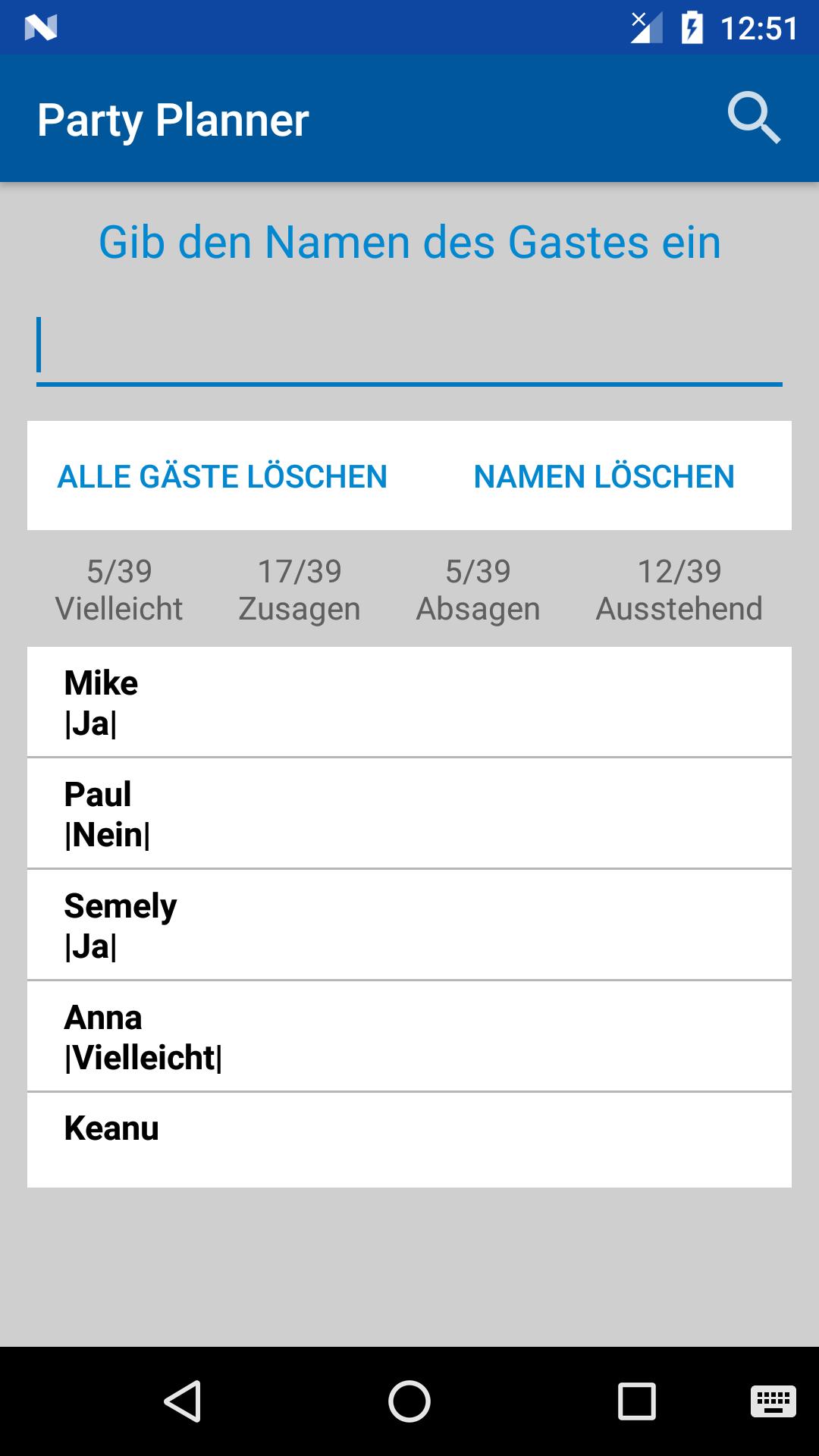This screenshot has height=1456, width=819.
Task: Open the search icon in the app bar
Action: point(754,119)
